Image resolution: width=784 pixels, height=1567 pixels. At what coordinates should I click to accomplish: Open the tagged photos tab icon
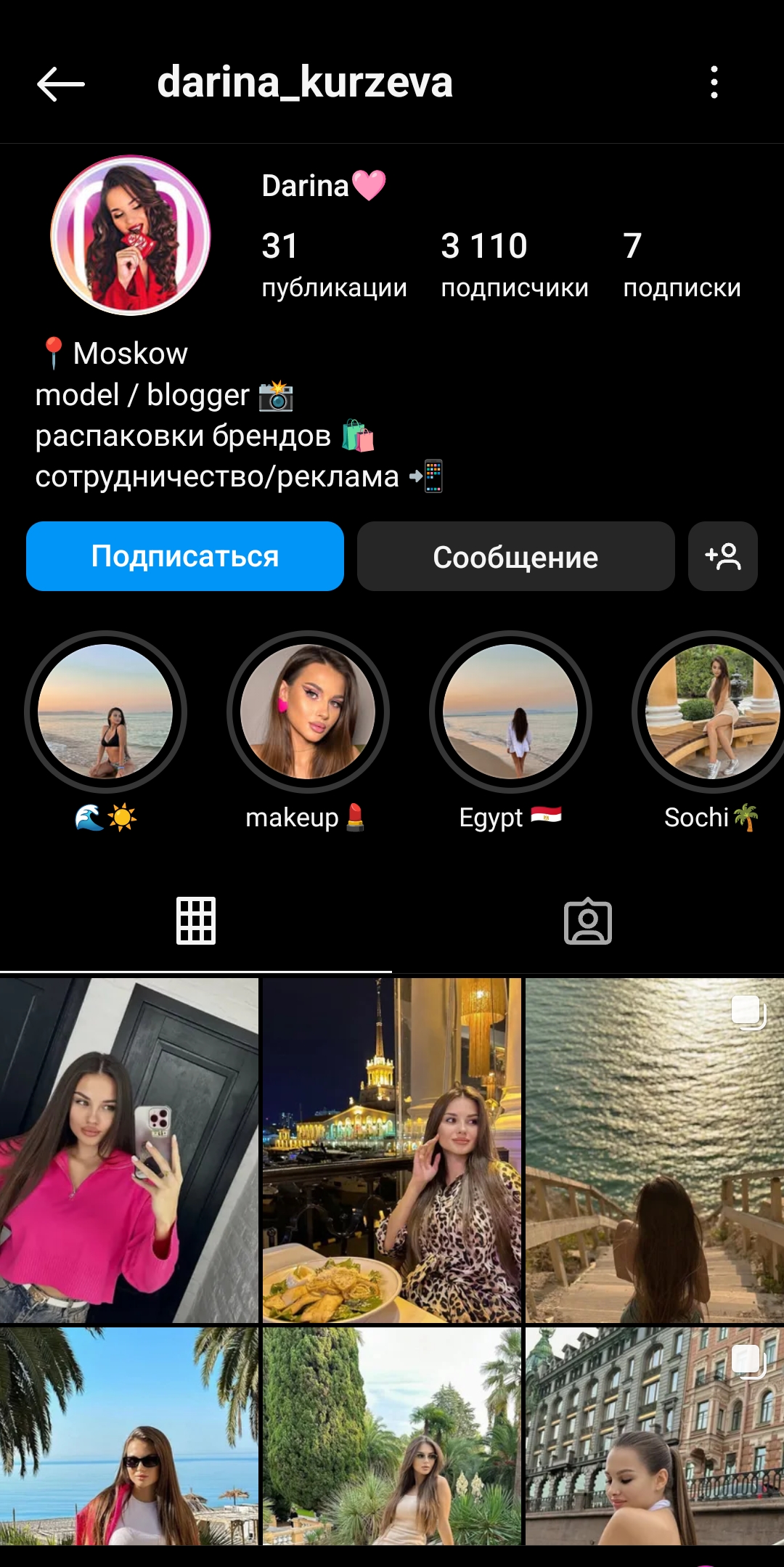(x=587, y=921)
